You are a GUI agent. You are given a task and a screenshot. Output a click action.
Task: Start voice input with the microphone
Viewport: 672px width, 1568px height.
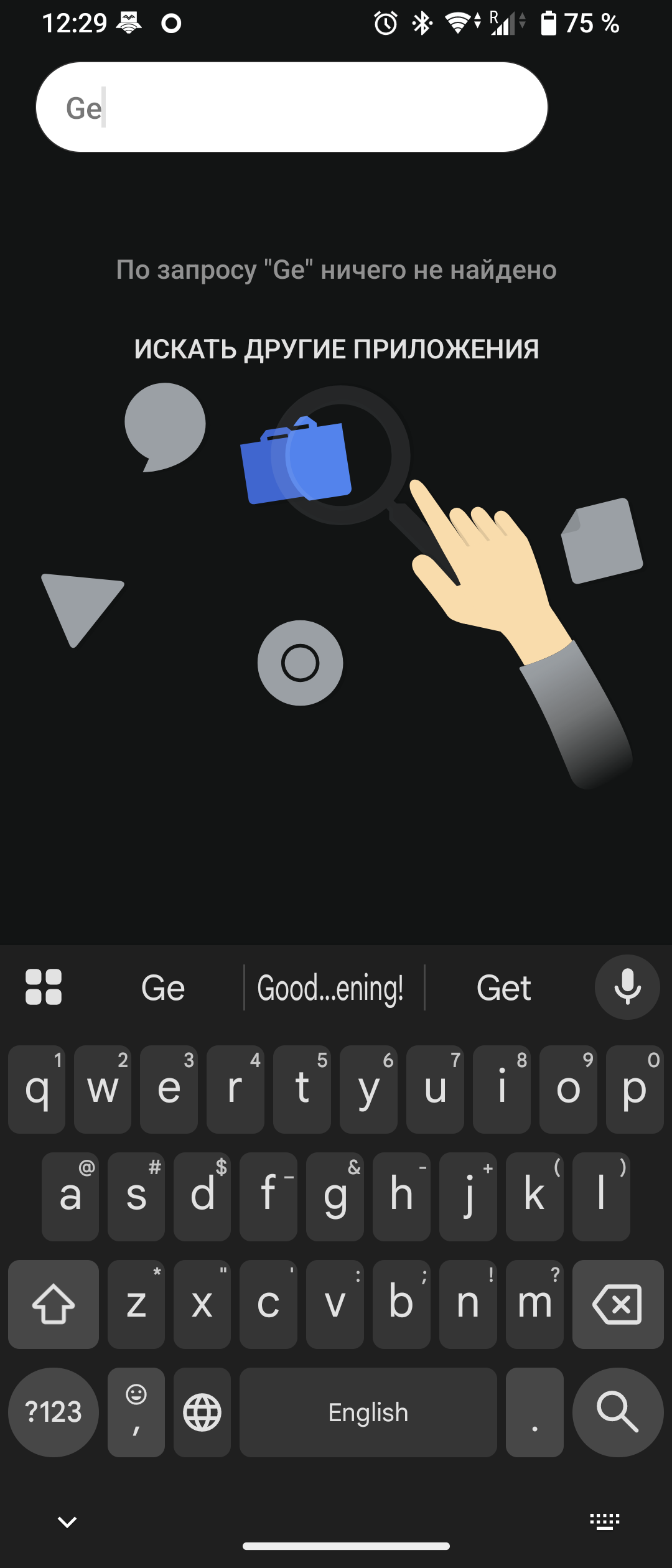point(627,987)
